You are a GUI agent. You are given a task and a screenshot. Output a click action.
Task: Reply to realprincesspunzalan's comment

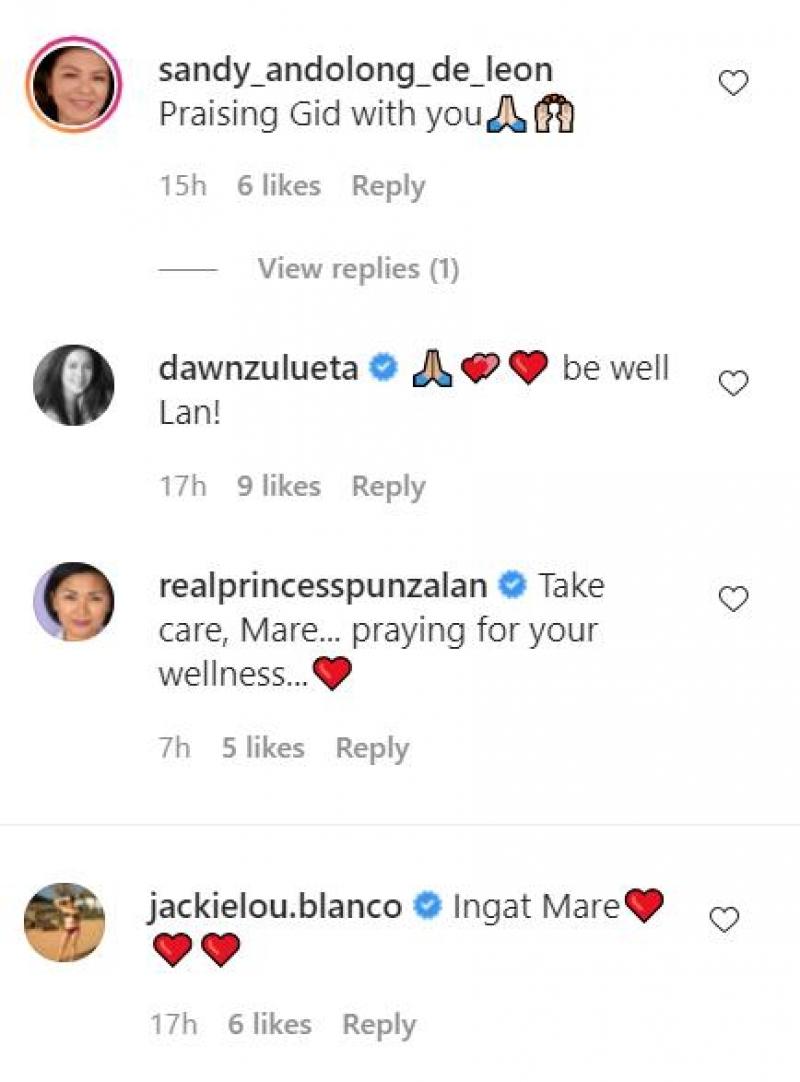[372, 748]
